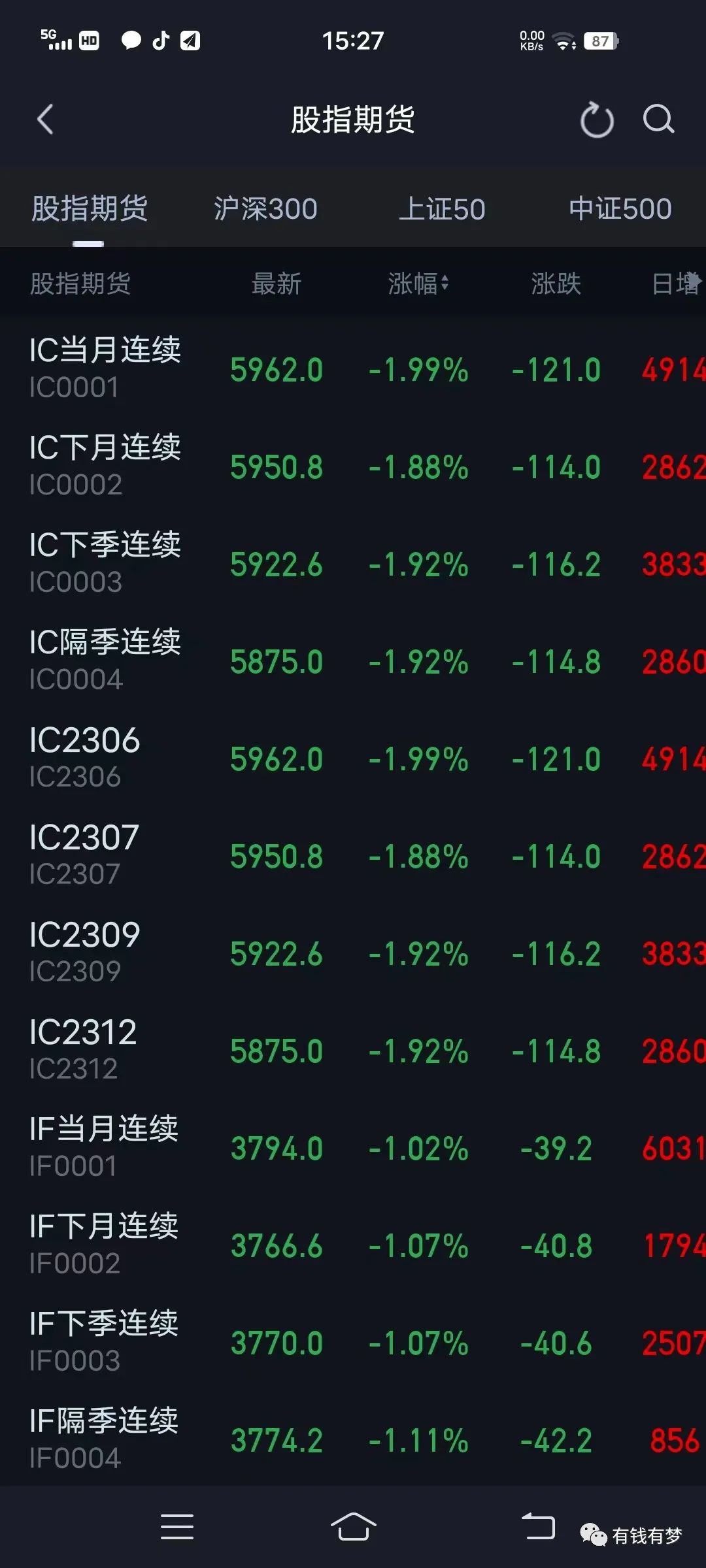Refresh the futures quotes
706x1568 pixels.
click(x=597, y=120)
